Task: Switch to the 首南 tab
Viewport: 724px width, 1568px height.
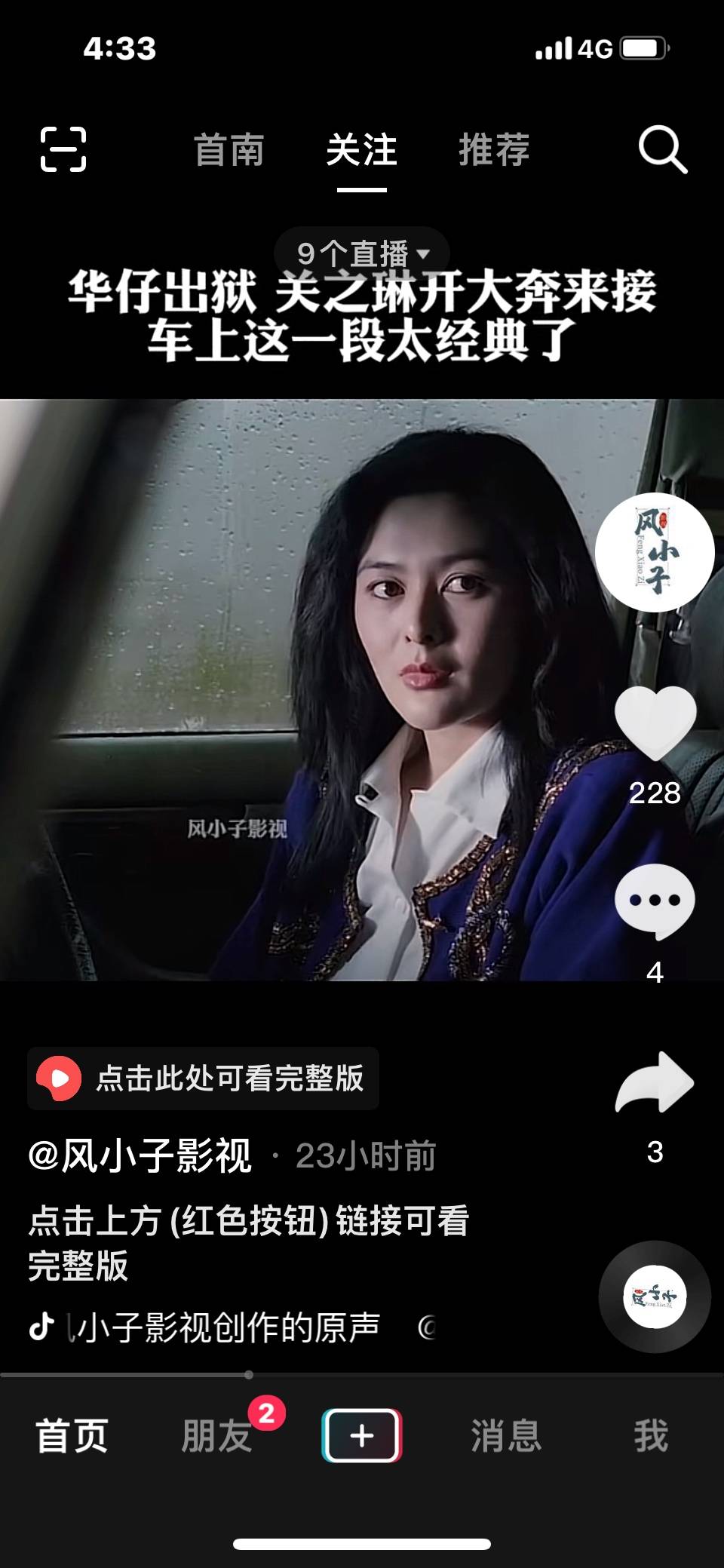Action: coord(229,149)
